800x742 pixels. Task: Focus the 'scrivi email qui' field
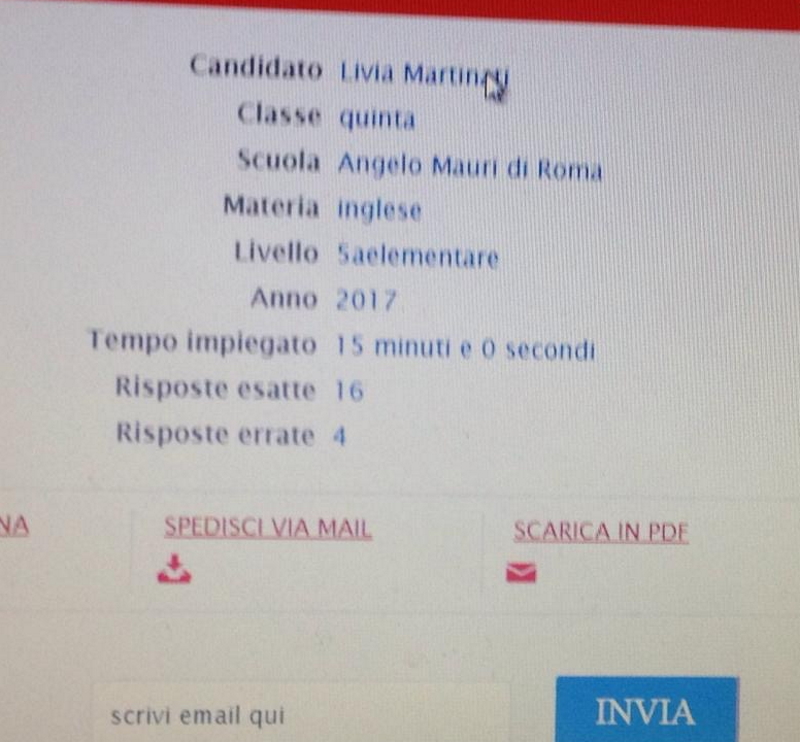coord(300,715)
